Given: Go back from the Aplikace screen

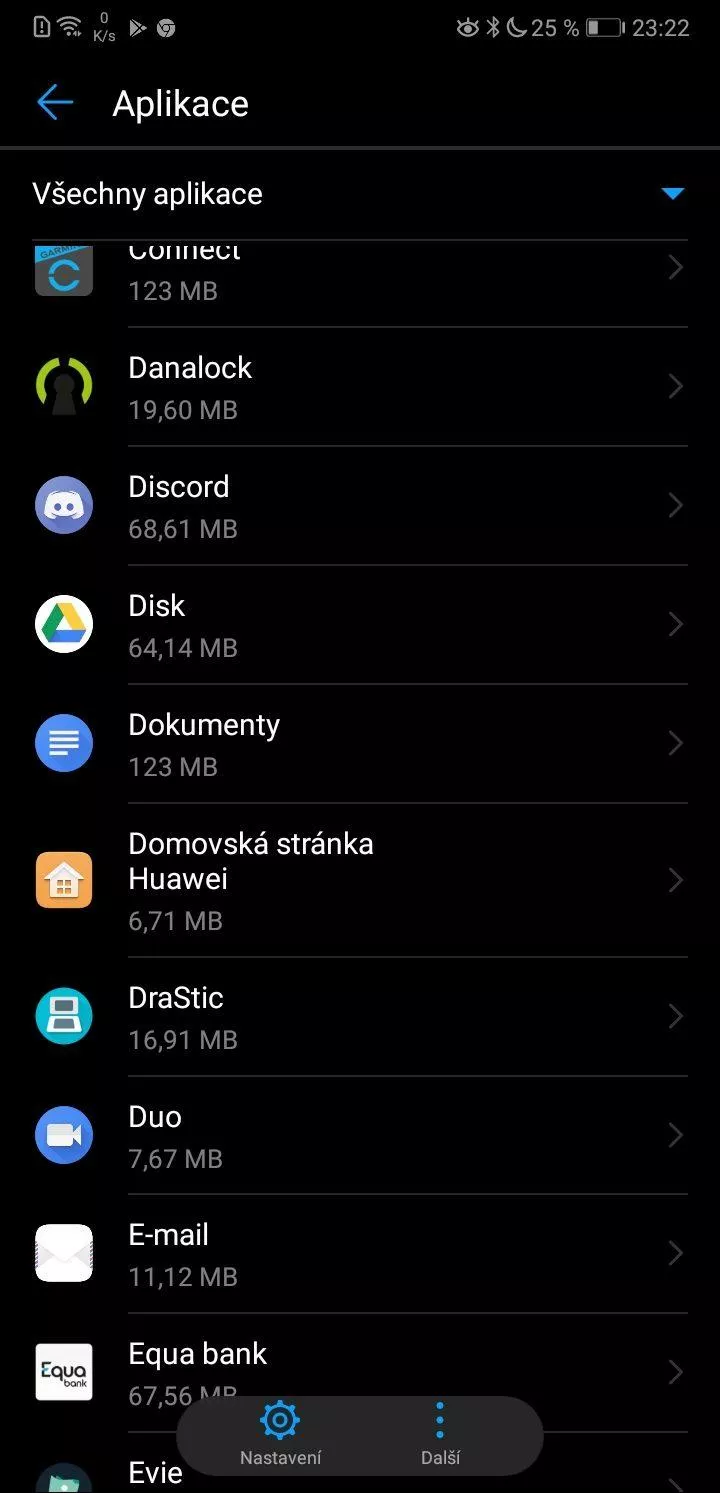Looking at the screenshot, I should click(55, 103).
